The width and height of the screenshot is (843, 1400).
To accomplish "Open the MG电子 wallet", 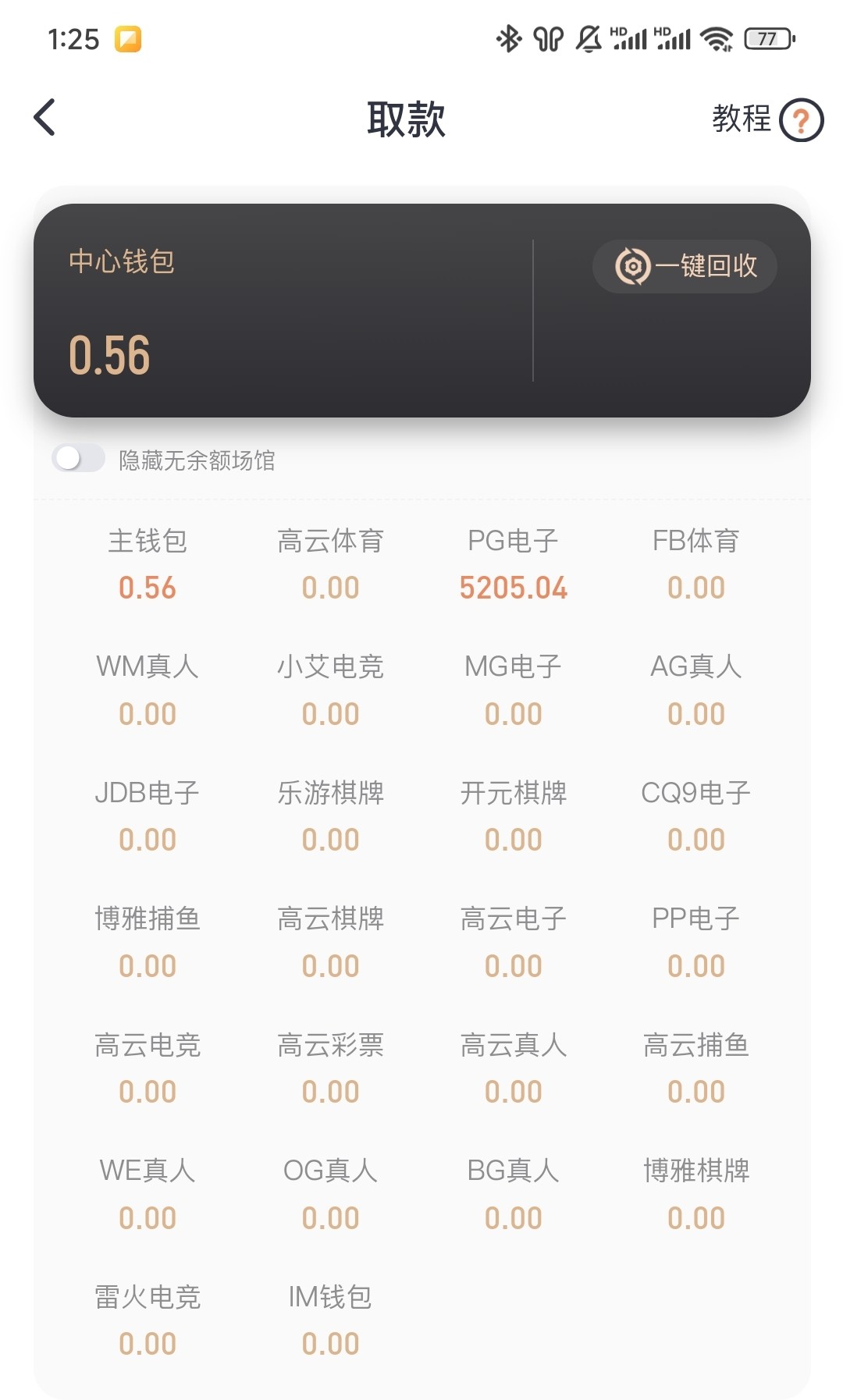I will click(513, 691).
